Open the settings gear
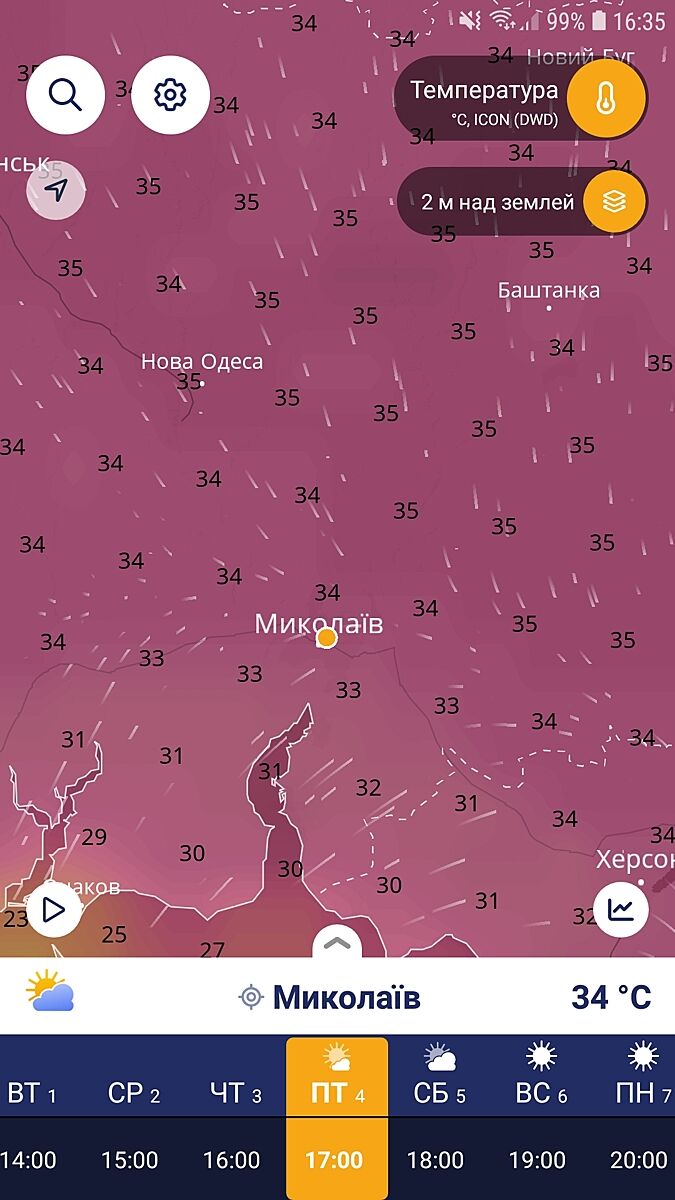This screenshot has height=1200, width=675. pos(170,95)
